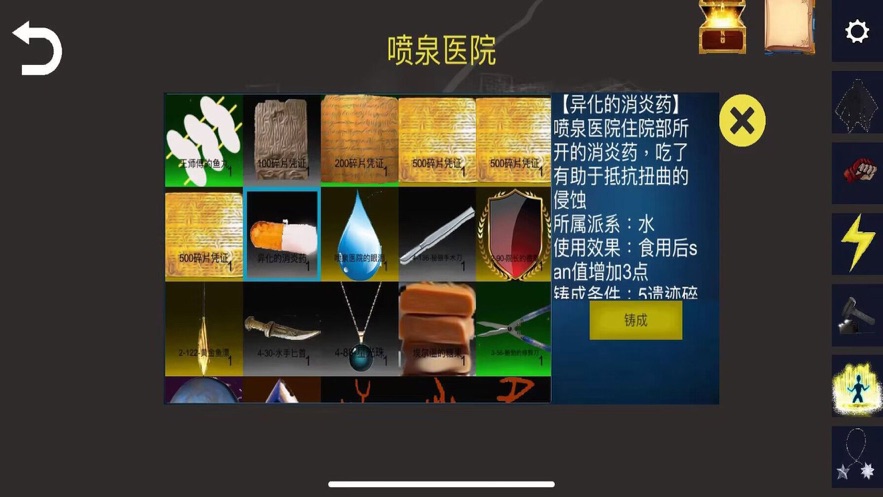The width and height of the screenshot is (883, 497).
Task: Open the lightning bolt sidebar icon
Action: [857, 243]
